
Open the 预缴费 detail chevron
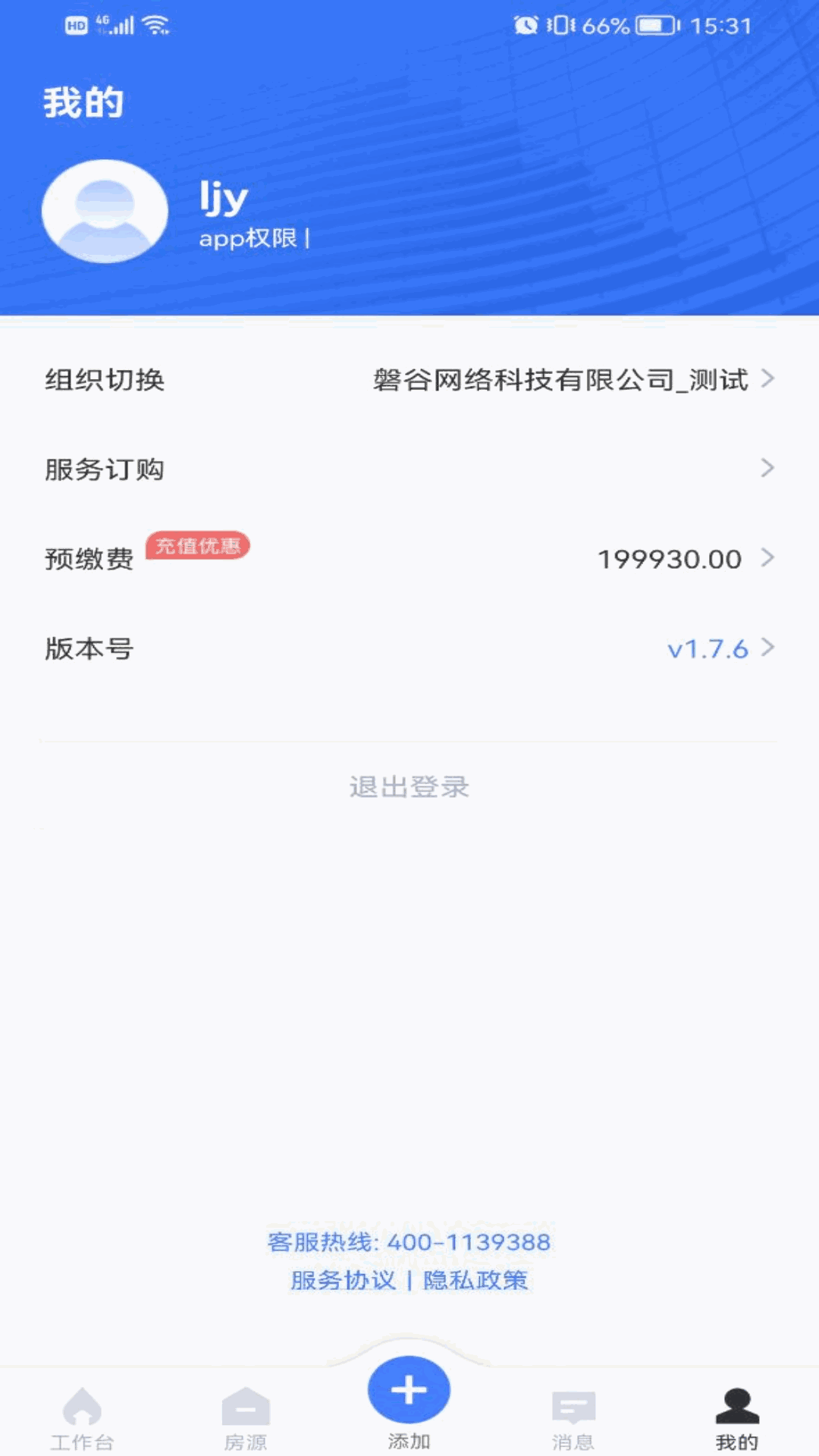click(x=767, y=559)
